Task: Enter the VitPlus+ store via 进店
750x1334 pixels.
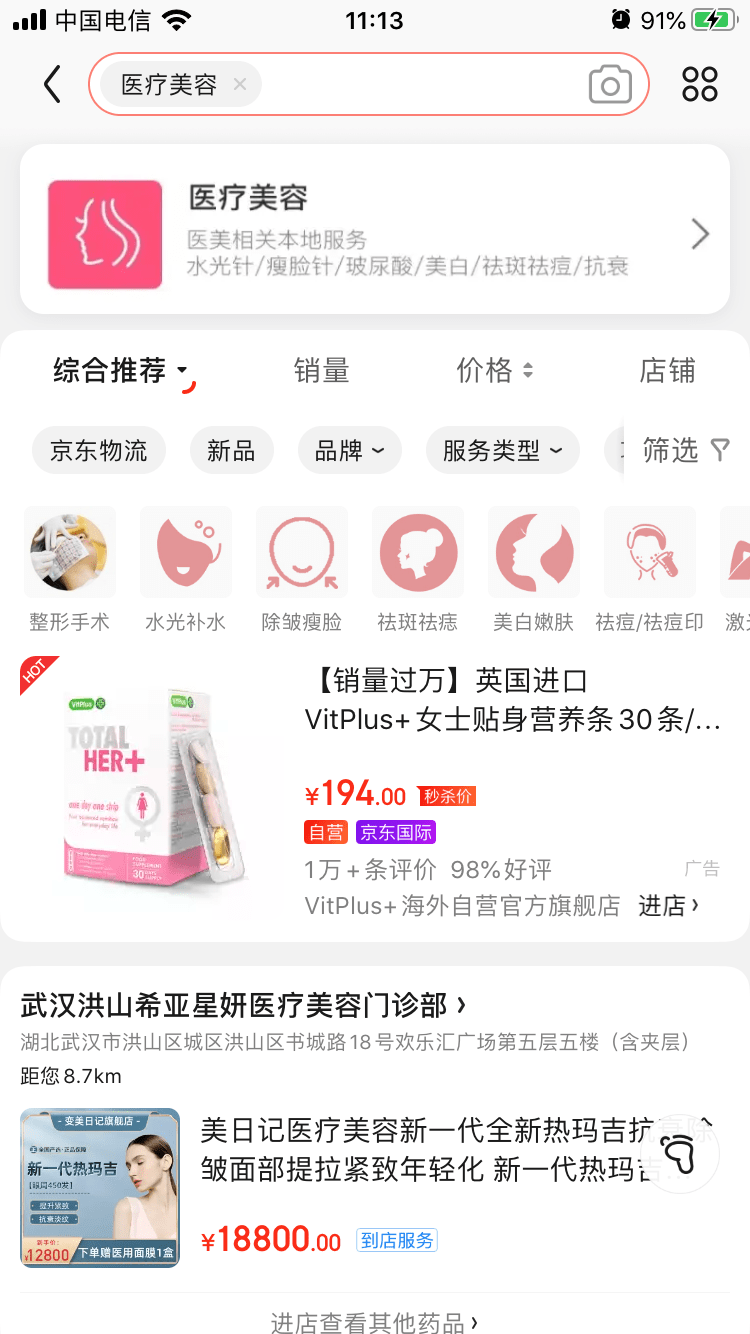Action: click(668, 906)
